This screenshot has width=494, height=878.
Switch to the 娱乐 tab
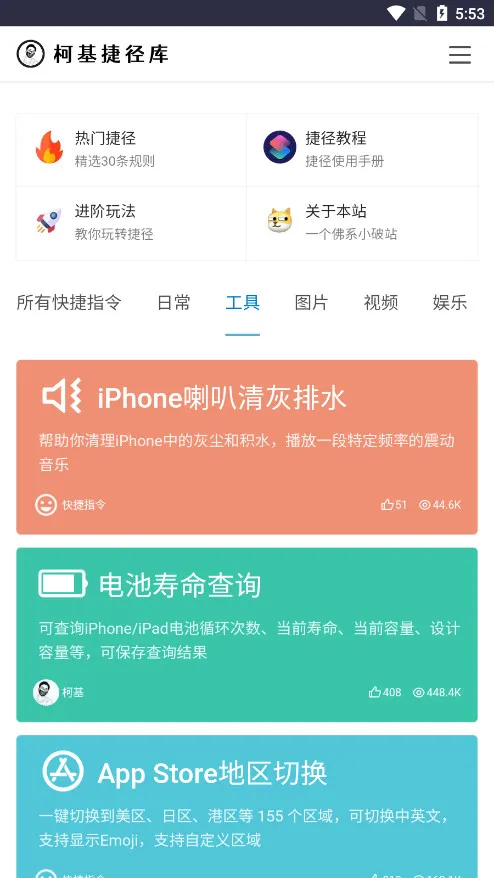pos(450,302)
